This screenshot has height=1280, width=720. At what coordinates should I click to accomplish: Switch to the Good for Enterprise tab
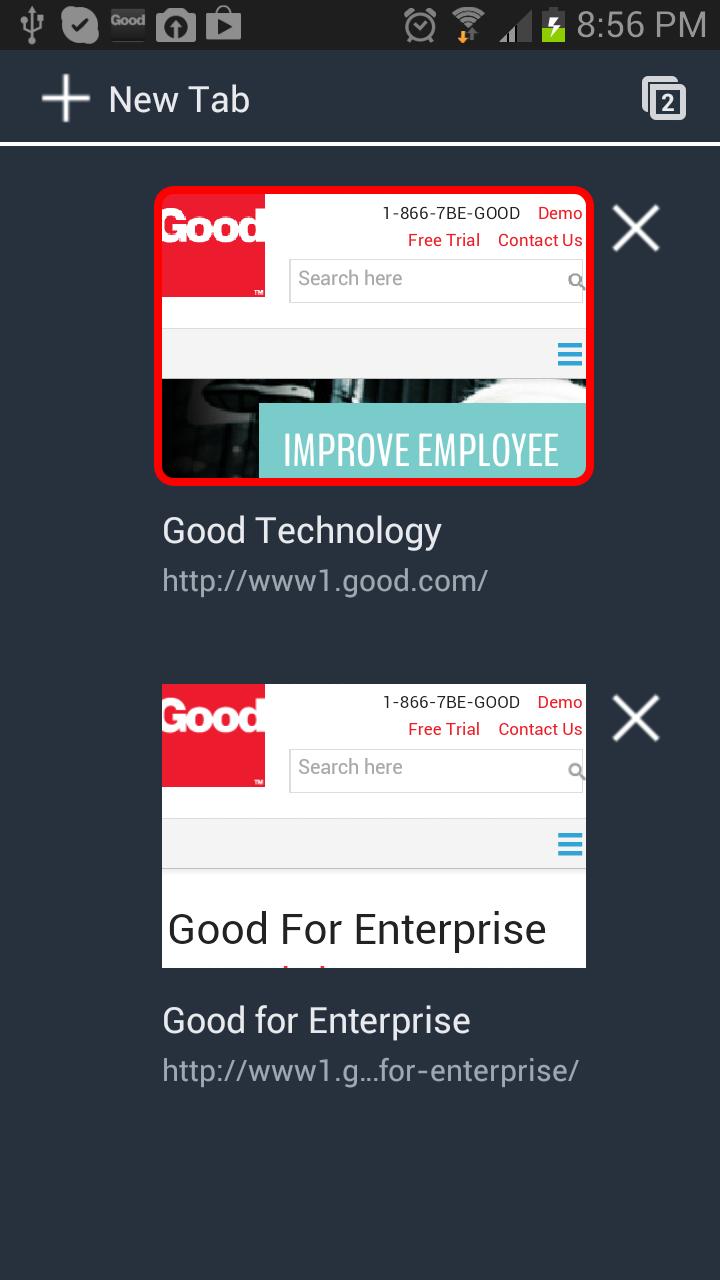pos(374,826)
